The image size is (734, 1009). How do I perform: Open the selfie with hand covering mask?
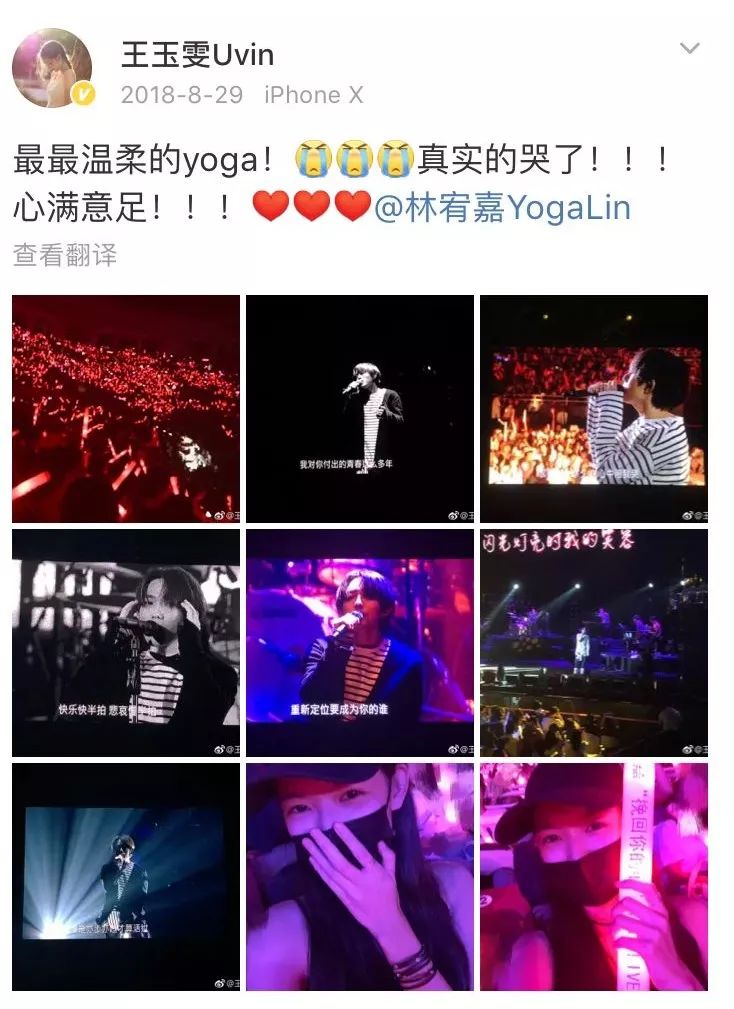click(360, 876)
